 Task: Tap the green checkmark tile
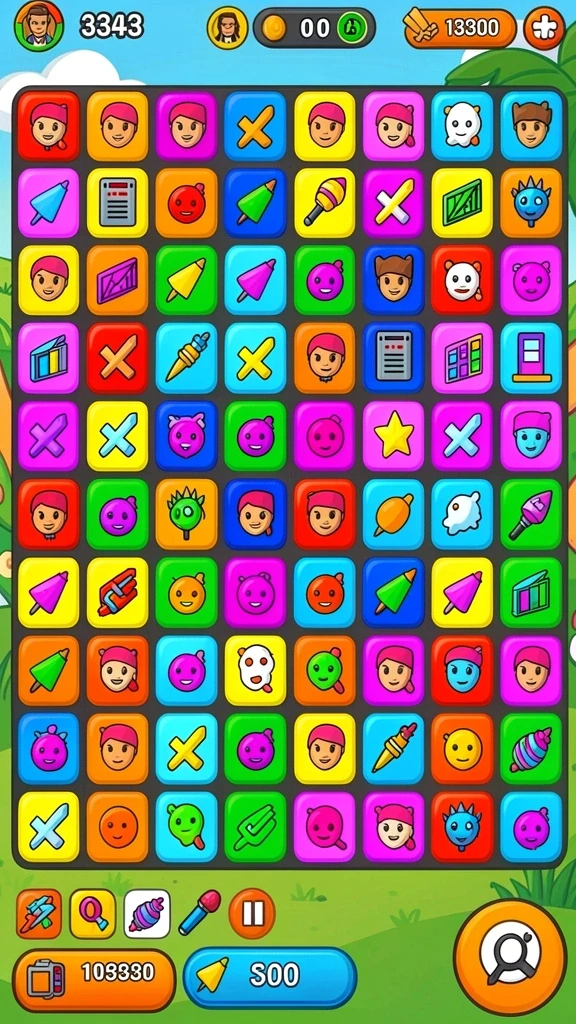tap(255, 826)
